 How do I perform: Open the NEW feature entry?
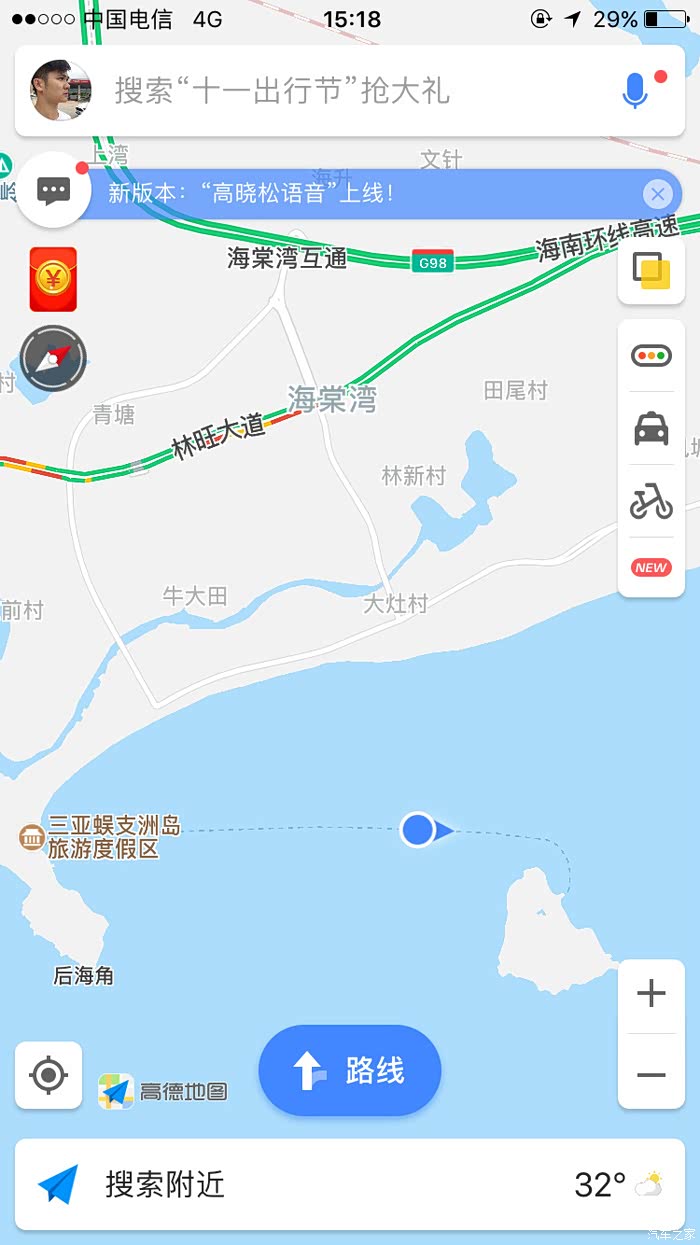(x=651, y=567)
